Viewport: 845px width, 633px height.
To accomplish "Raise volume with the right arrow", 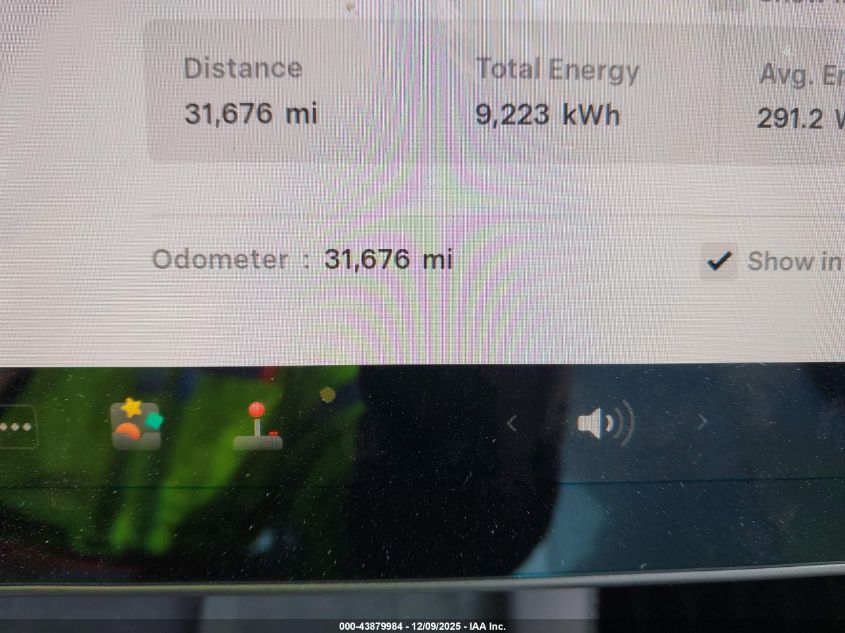I will tap(702, 423).
